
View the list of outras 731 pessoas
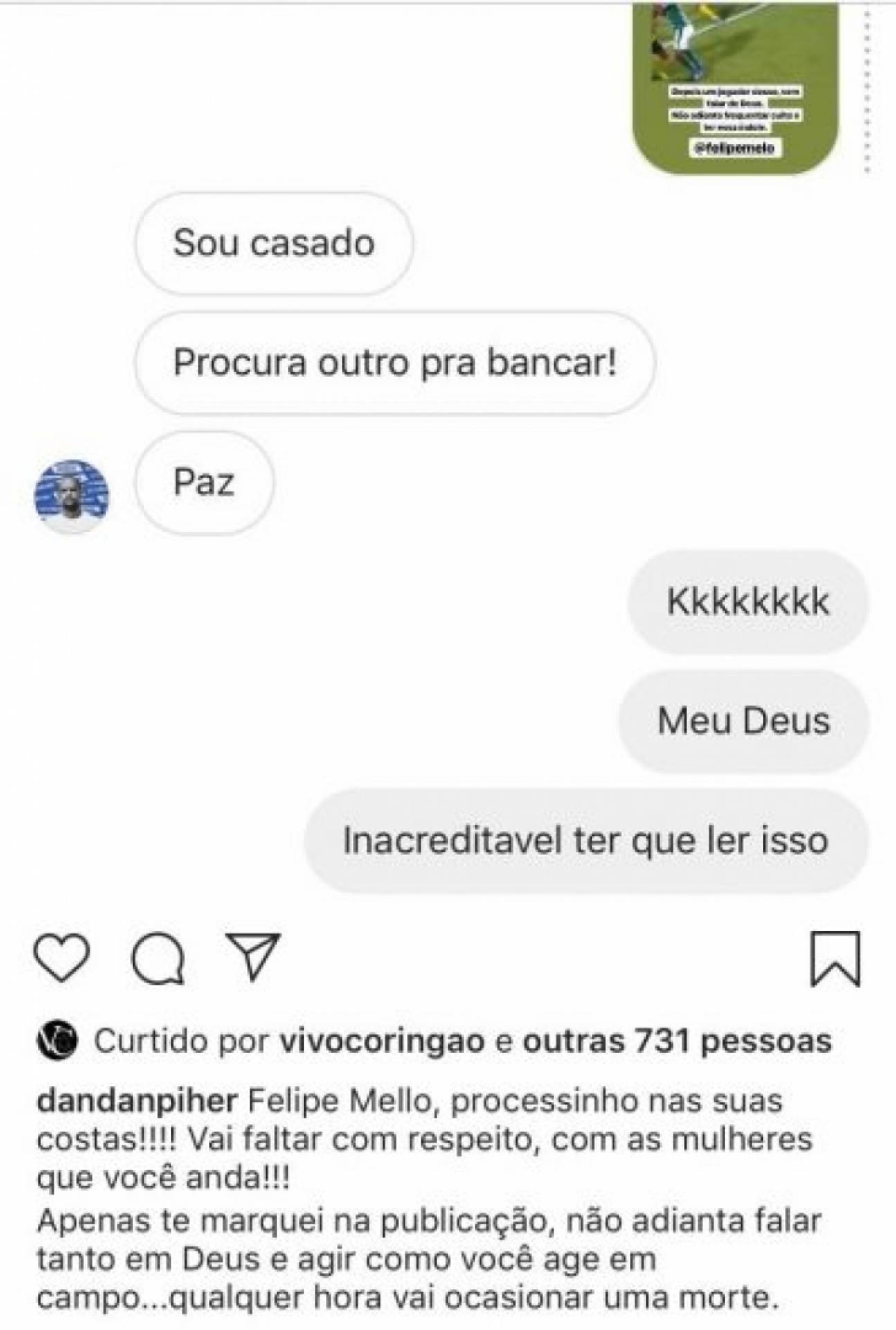677,1041
